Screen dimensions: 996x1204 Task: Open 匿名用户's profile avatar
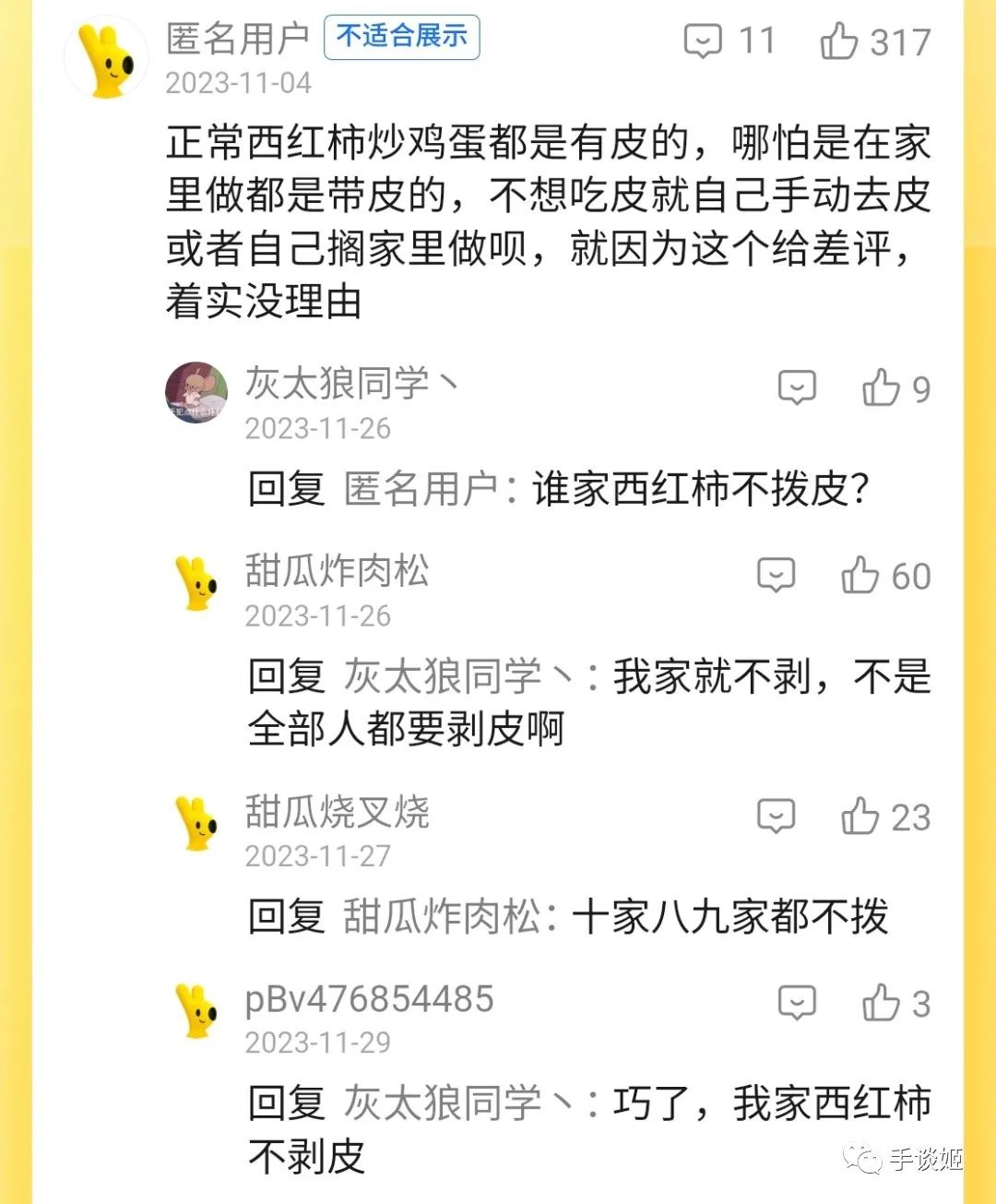click(107, 56)
